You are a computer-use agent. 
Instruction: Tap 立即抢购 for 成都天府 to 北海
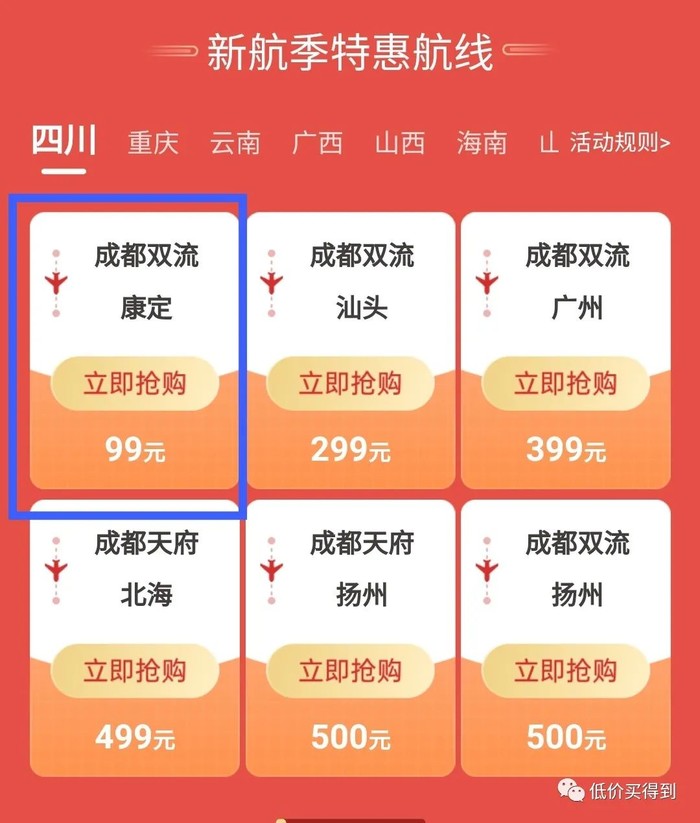coord(134,671)
